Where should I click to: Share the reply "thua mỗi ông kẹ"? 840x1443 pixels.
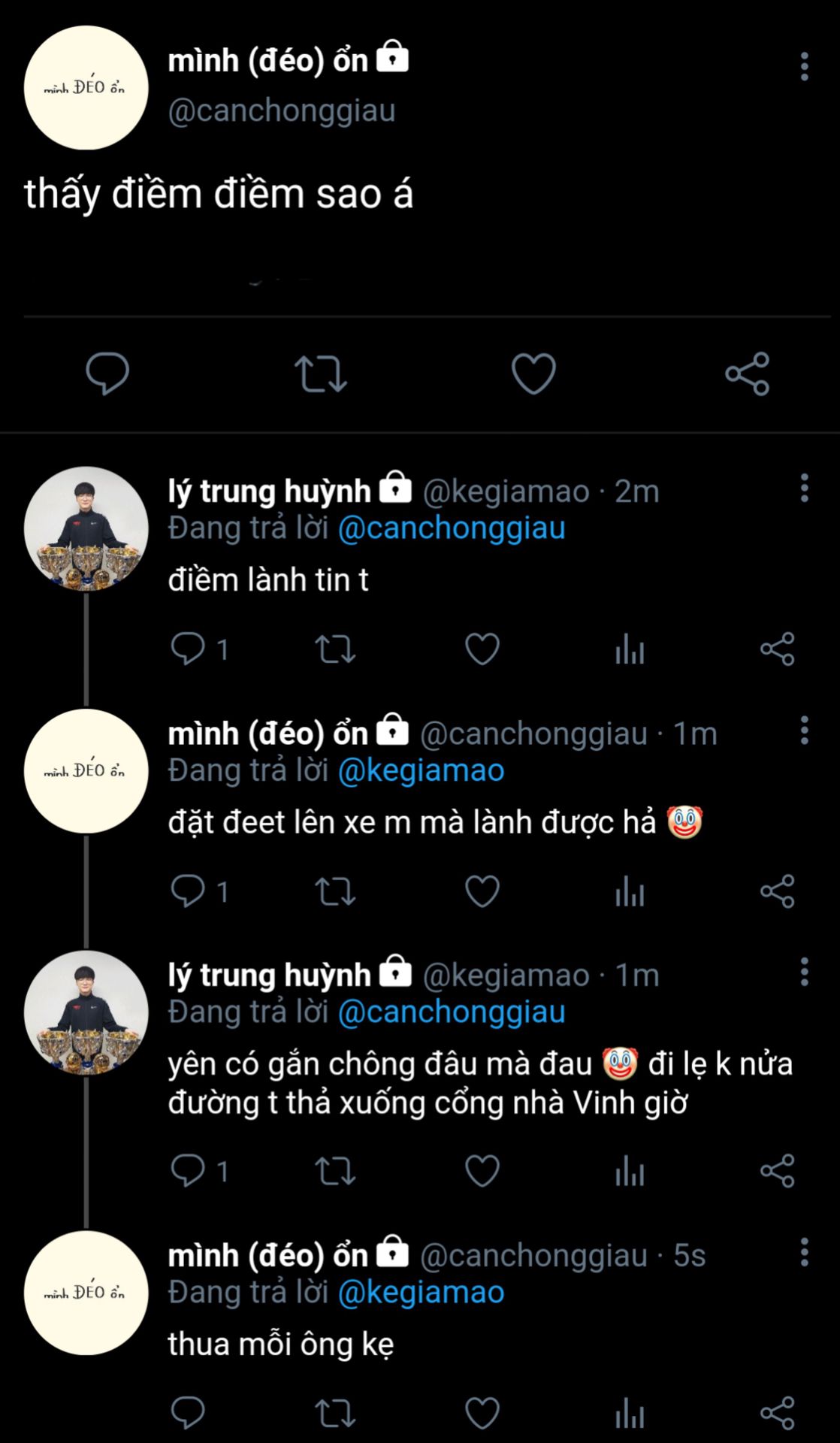click(x=777, y=1413)
